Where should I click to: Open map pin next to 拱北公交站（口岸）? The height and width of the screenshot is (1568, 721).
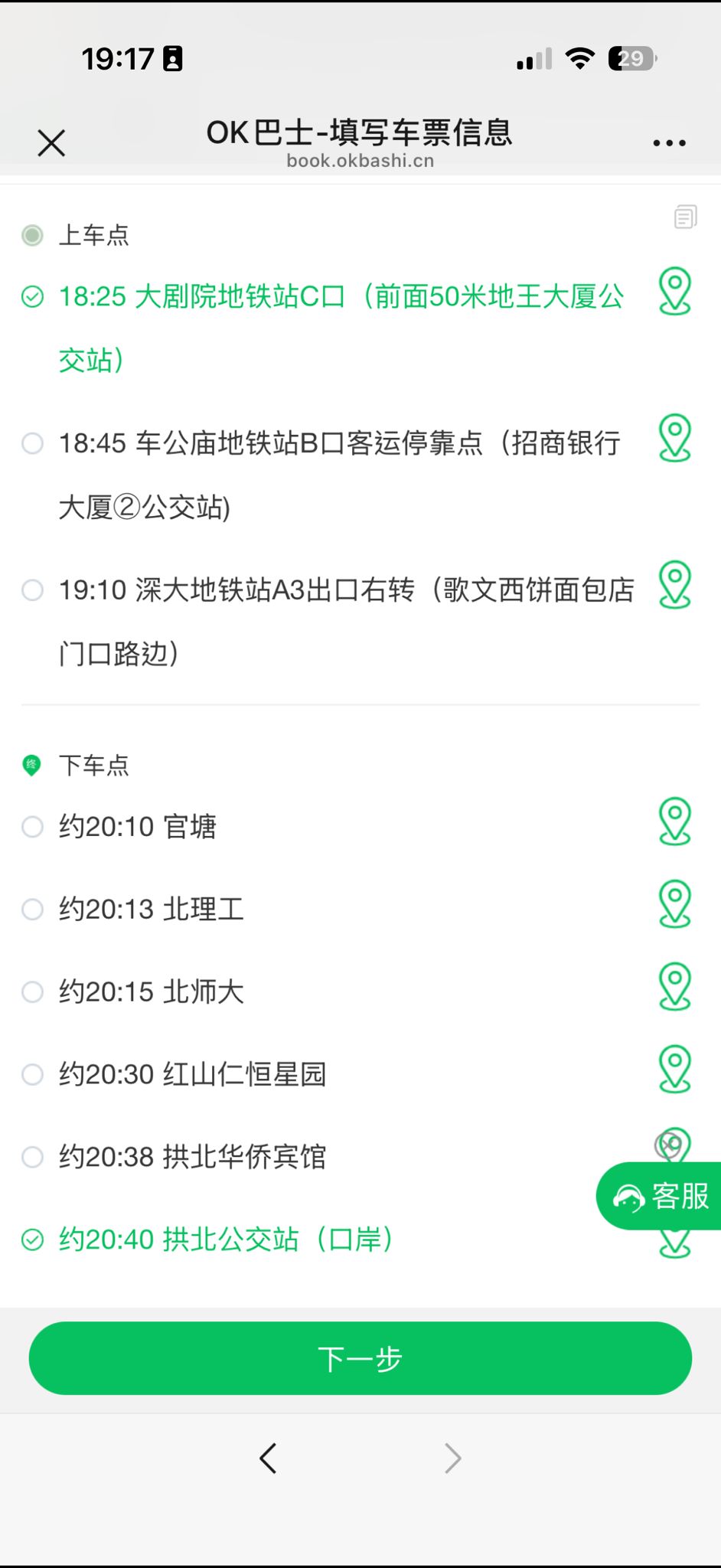(674, 1240)
